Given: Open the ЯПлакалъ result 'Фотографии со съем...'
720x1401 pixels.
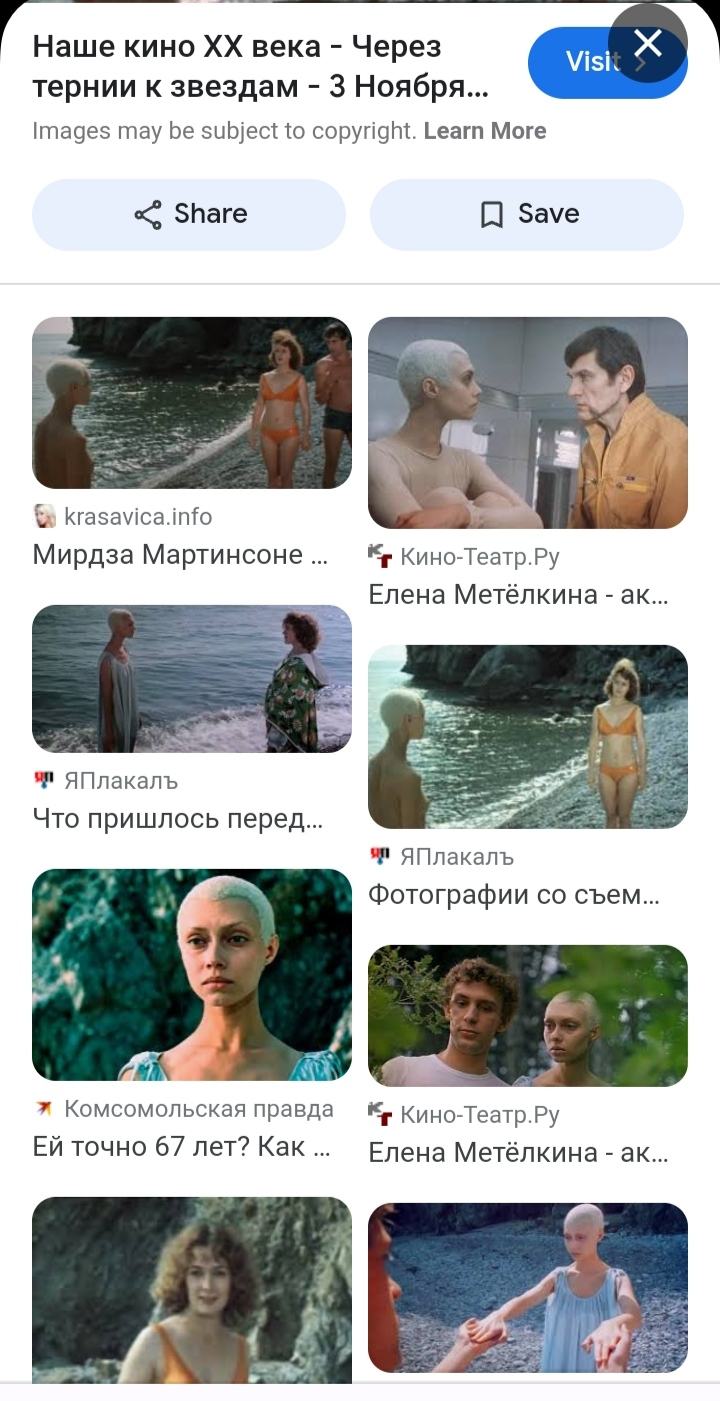Looking at the screenshot, I should [x=528, y=737].
